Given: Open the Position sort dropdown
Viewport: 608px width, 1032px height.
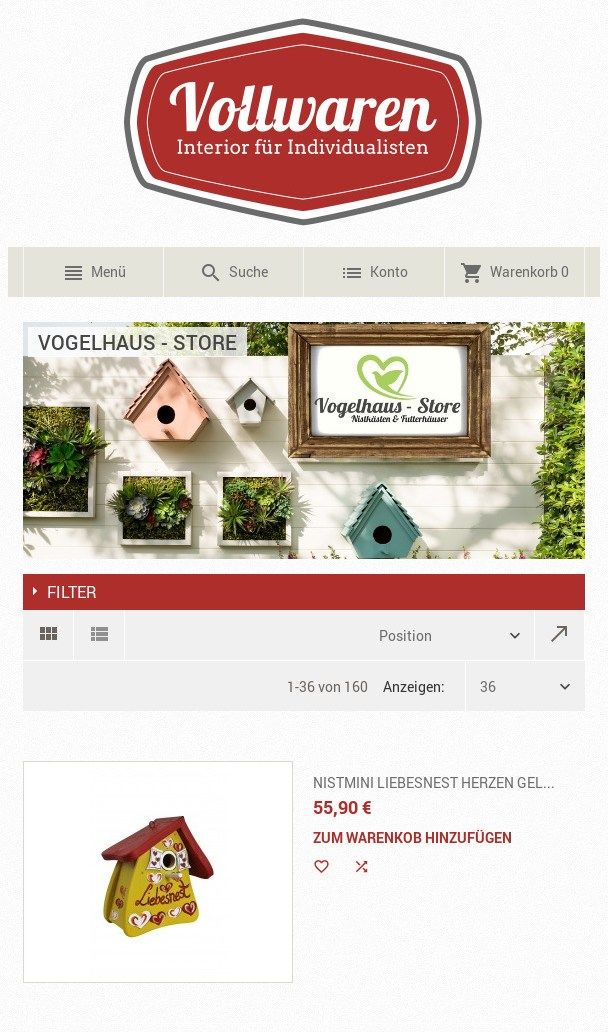Looking at the screenshot, I should tap(449, 635).
